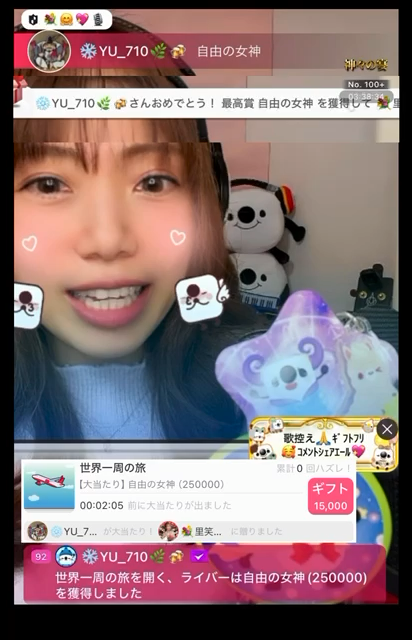
Task: Open YU_710's avatar in the top banner
Action: tap(49, 51)
